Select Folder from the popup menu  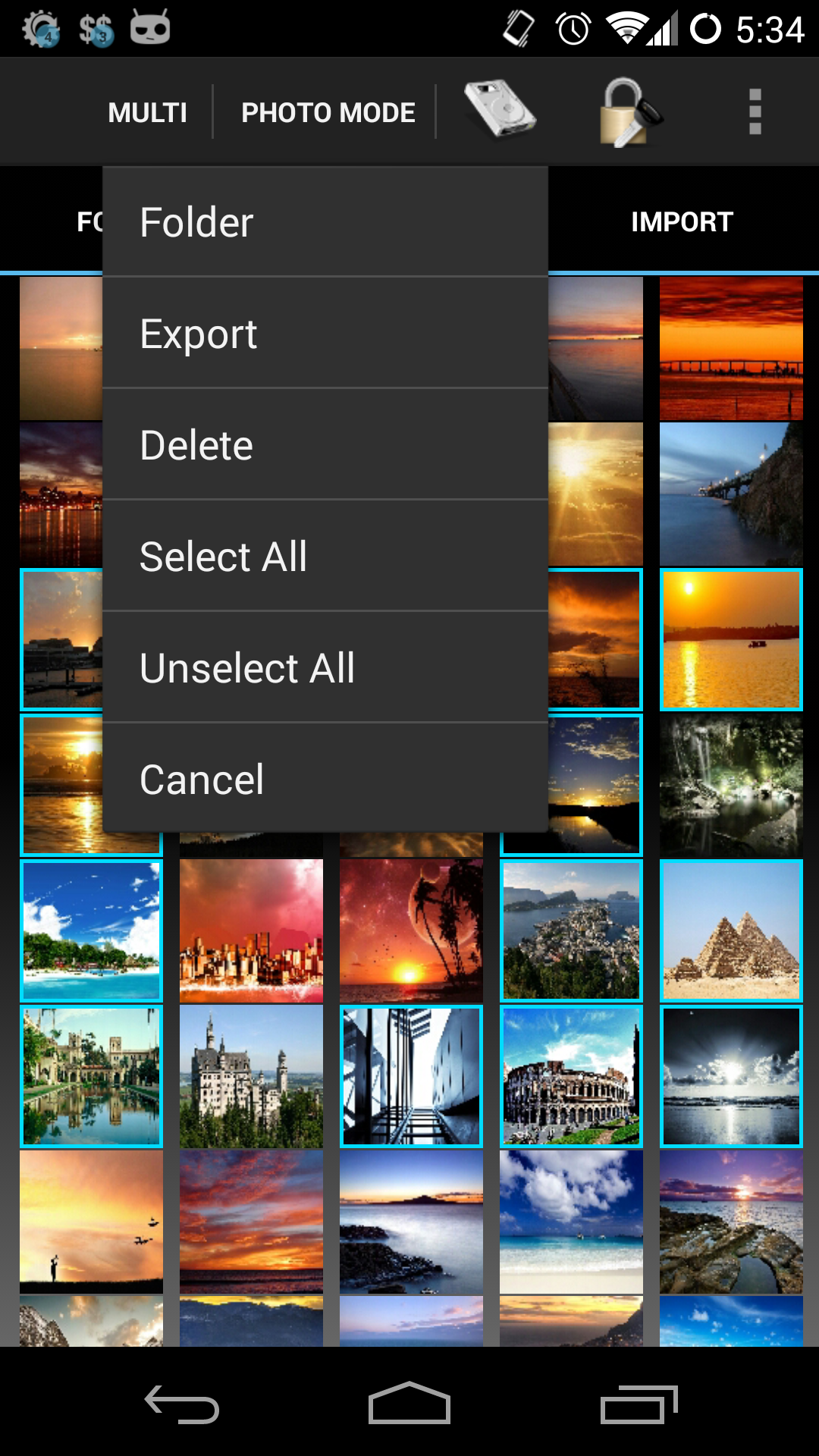coord(325,222)
